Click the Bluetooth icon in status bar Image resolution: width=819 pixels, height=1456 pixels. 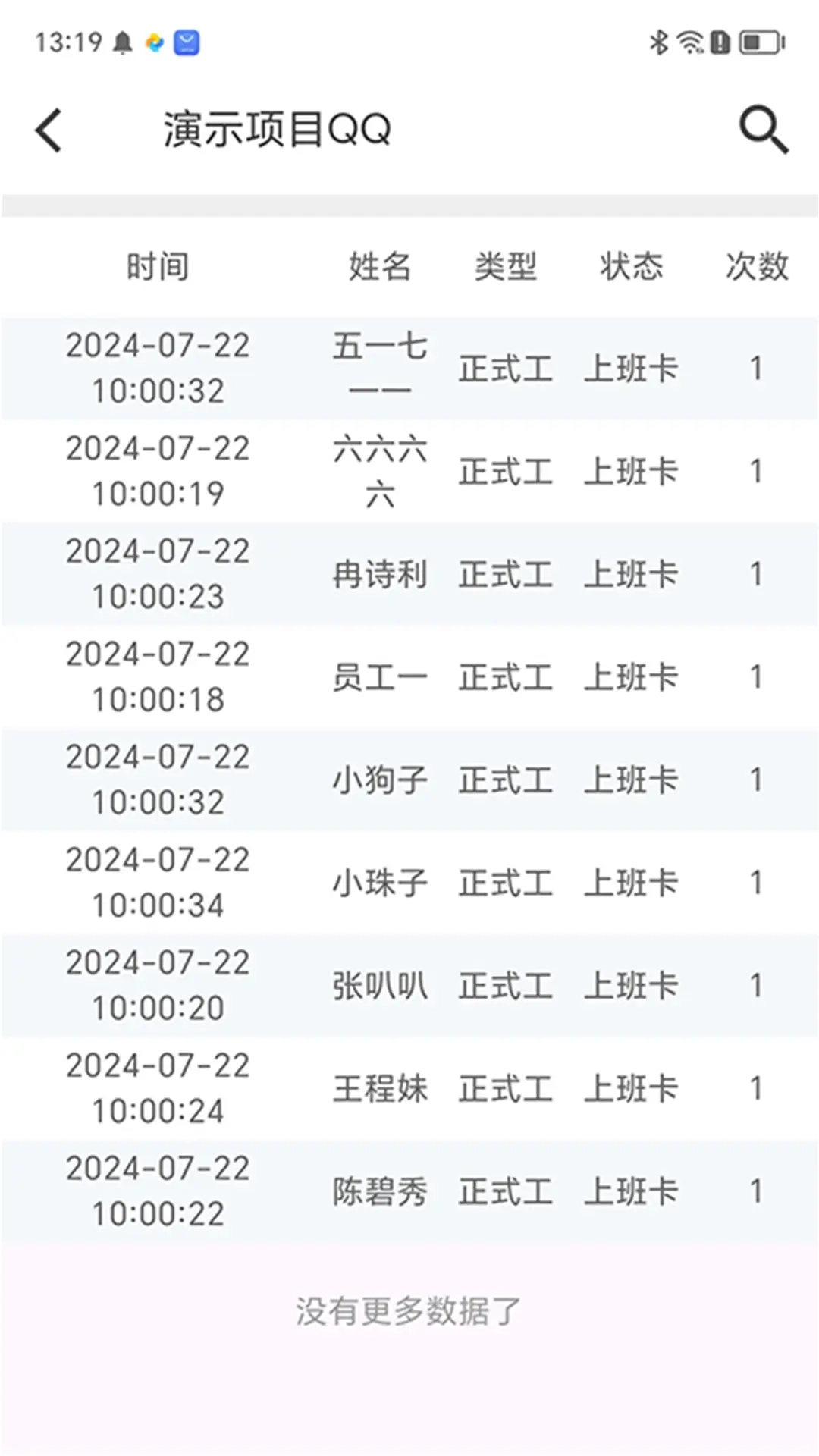point(659,43)
